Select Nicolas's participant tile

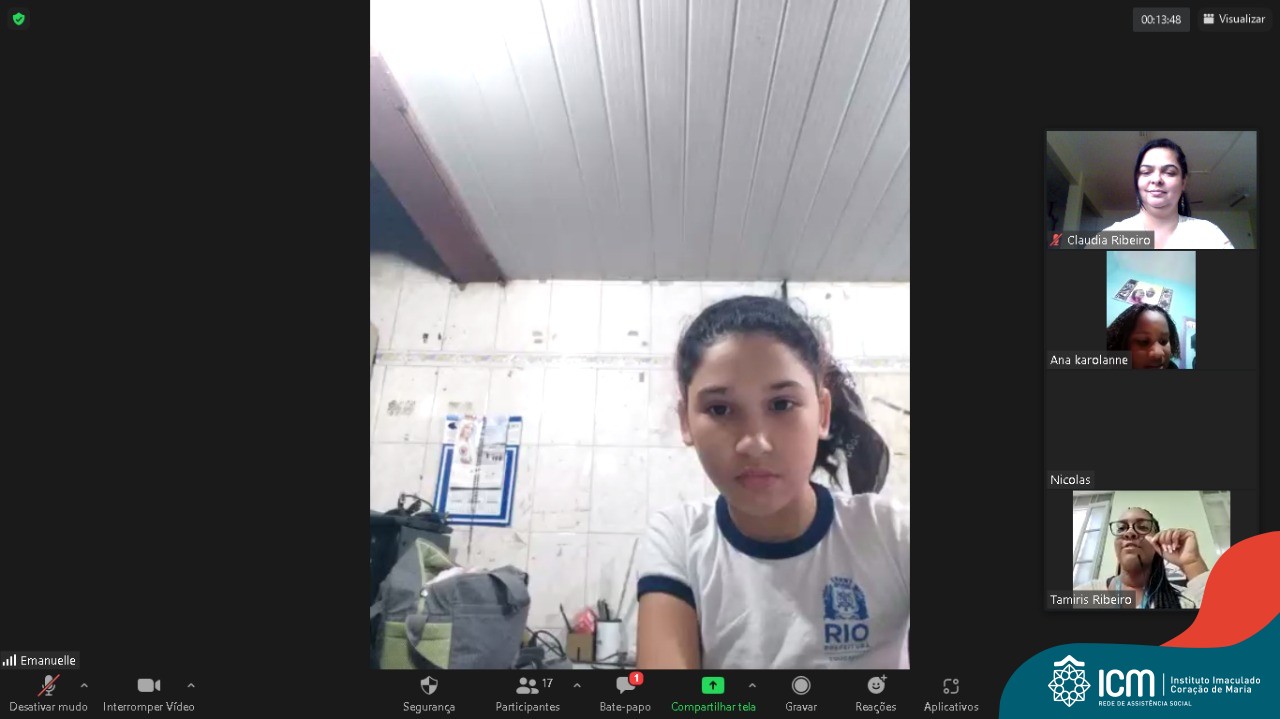click(1151, 429)
